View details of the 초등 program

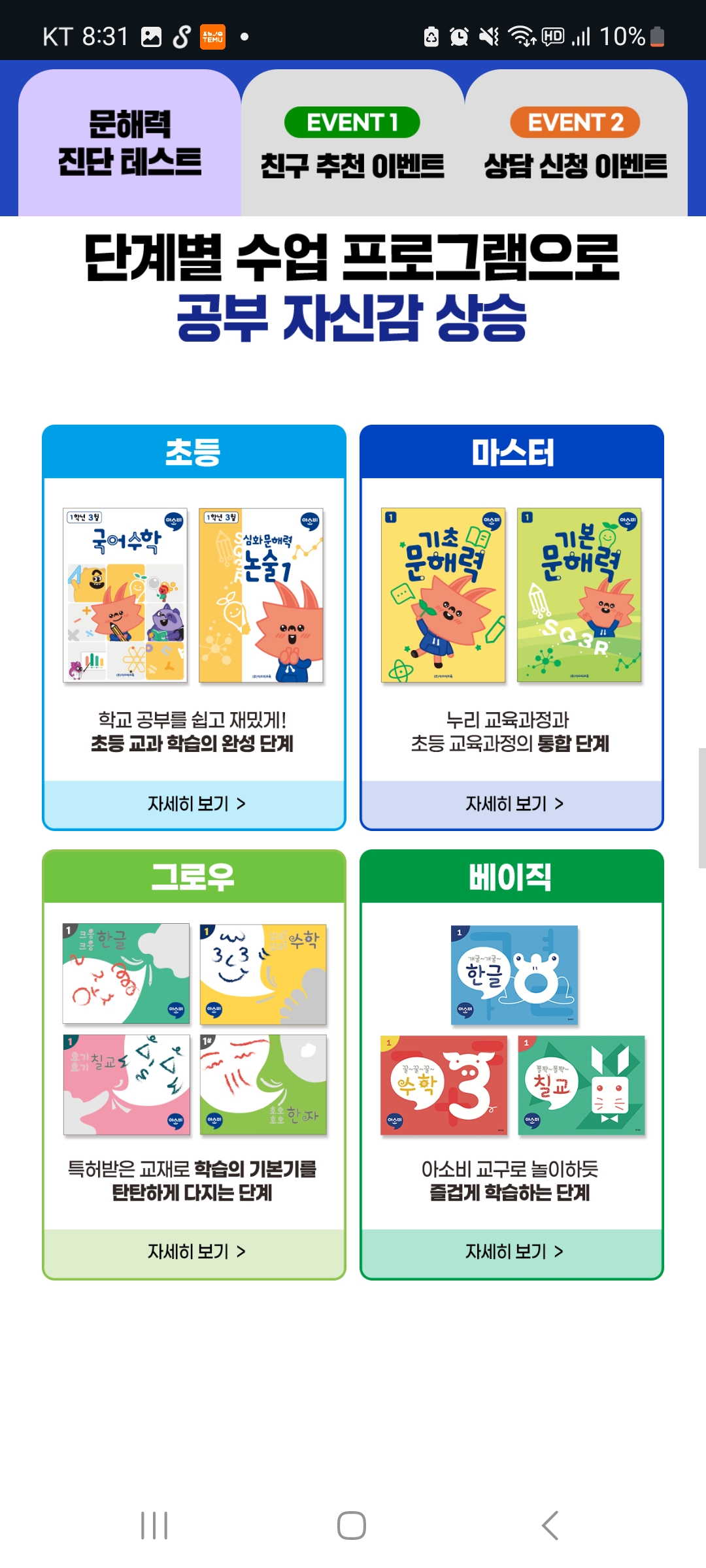click(x=194, y=804)
